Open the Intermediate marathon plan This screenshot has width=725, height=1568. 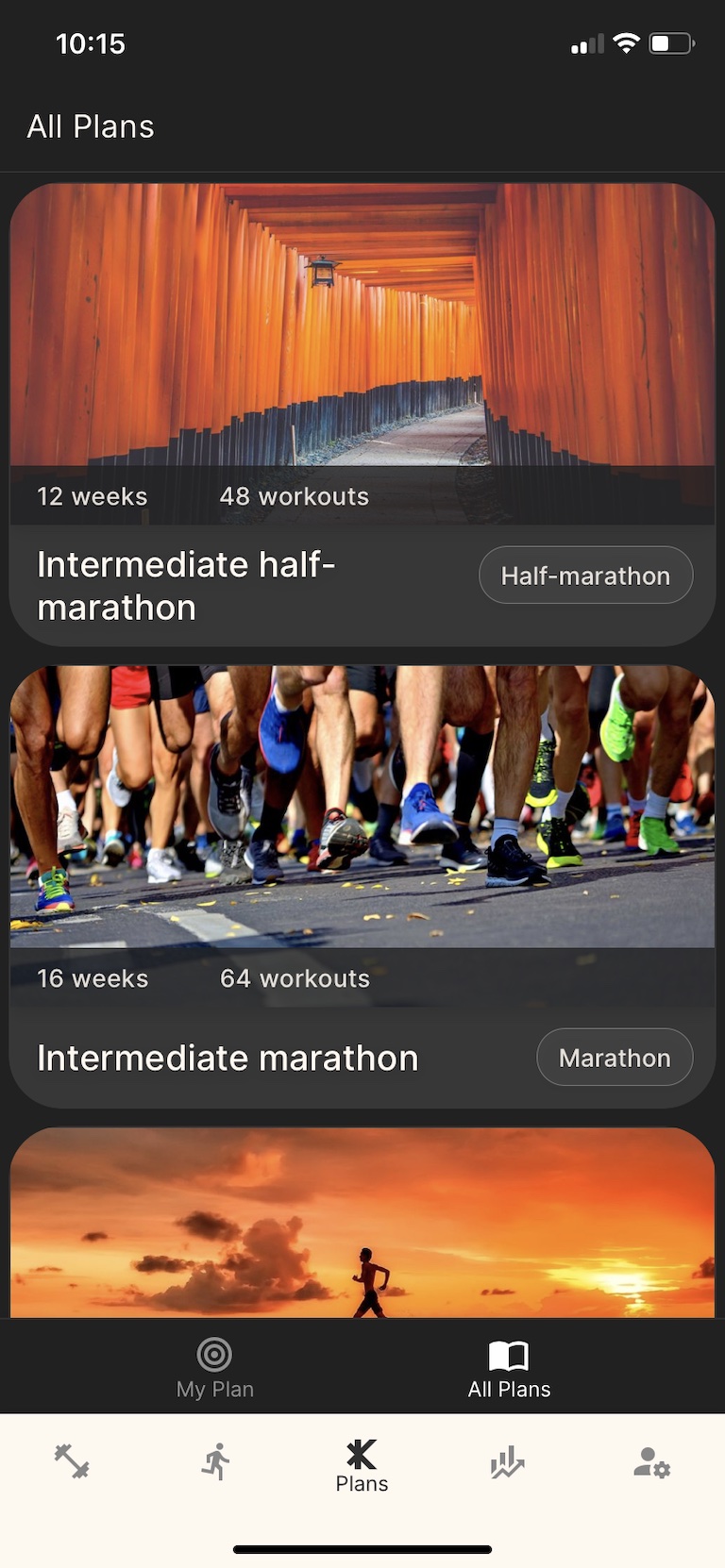click(x=227, y=1058)
